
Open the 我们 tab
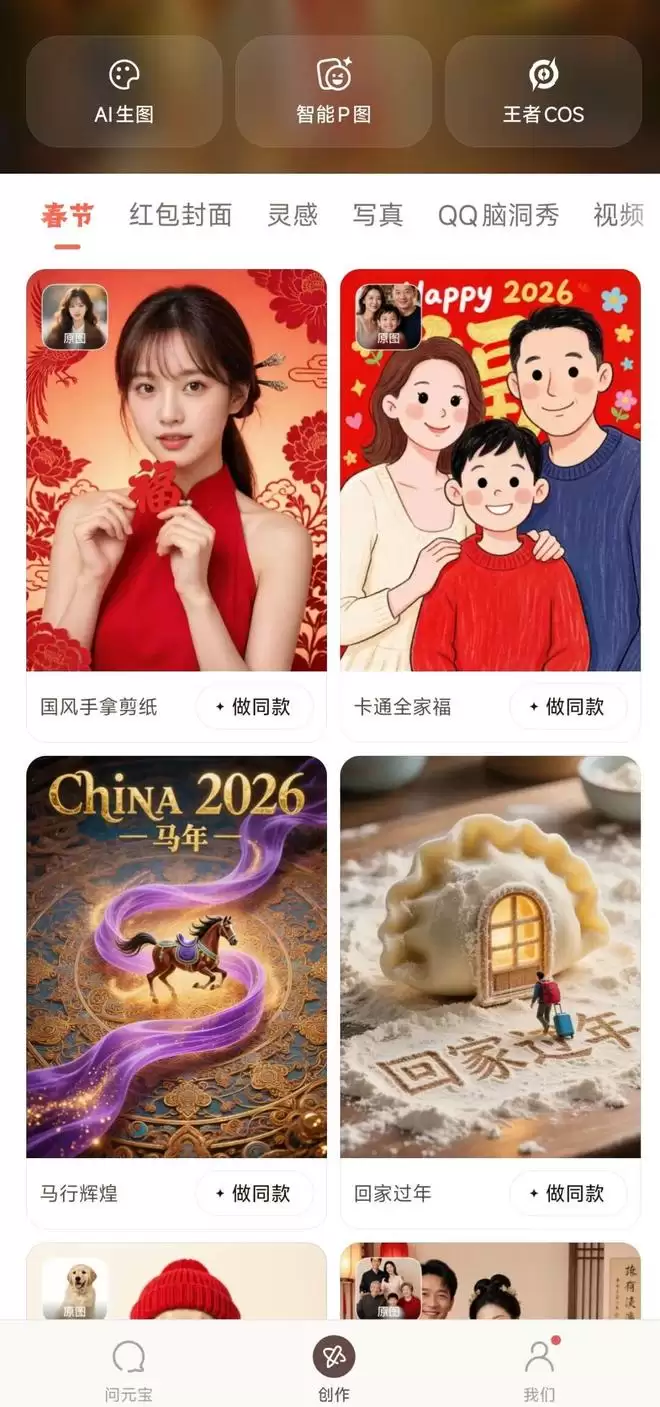[x=539, y=1370]
